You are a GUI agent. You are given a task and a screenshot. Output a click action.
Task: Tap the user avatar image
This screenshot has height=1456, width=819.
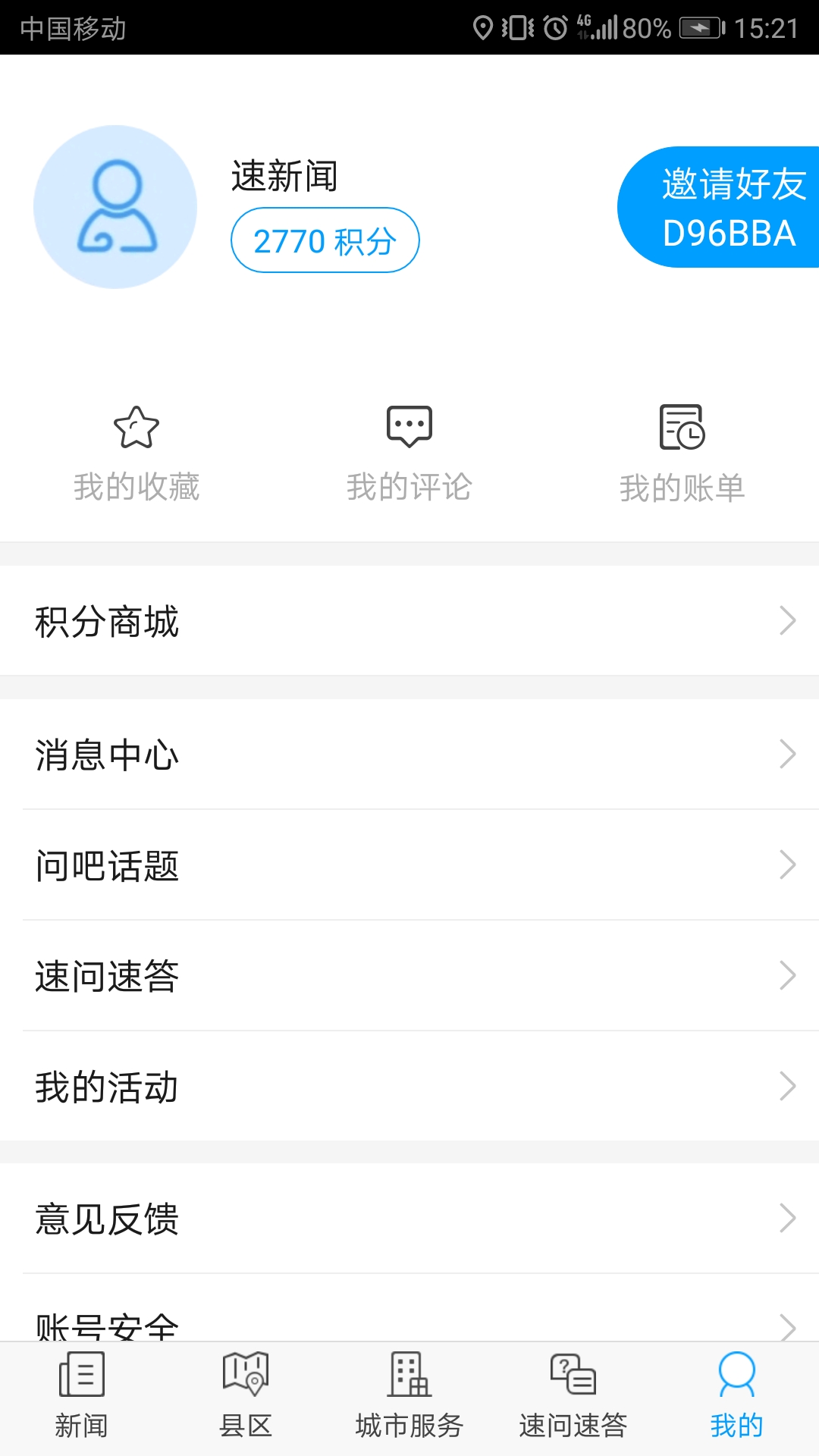[115, 206]
